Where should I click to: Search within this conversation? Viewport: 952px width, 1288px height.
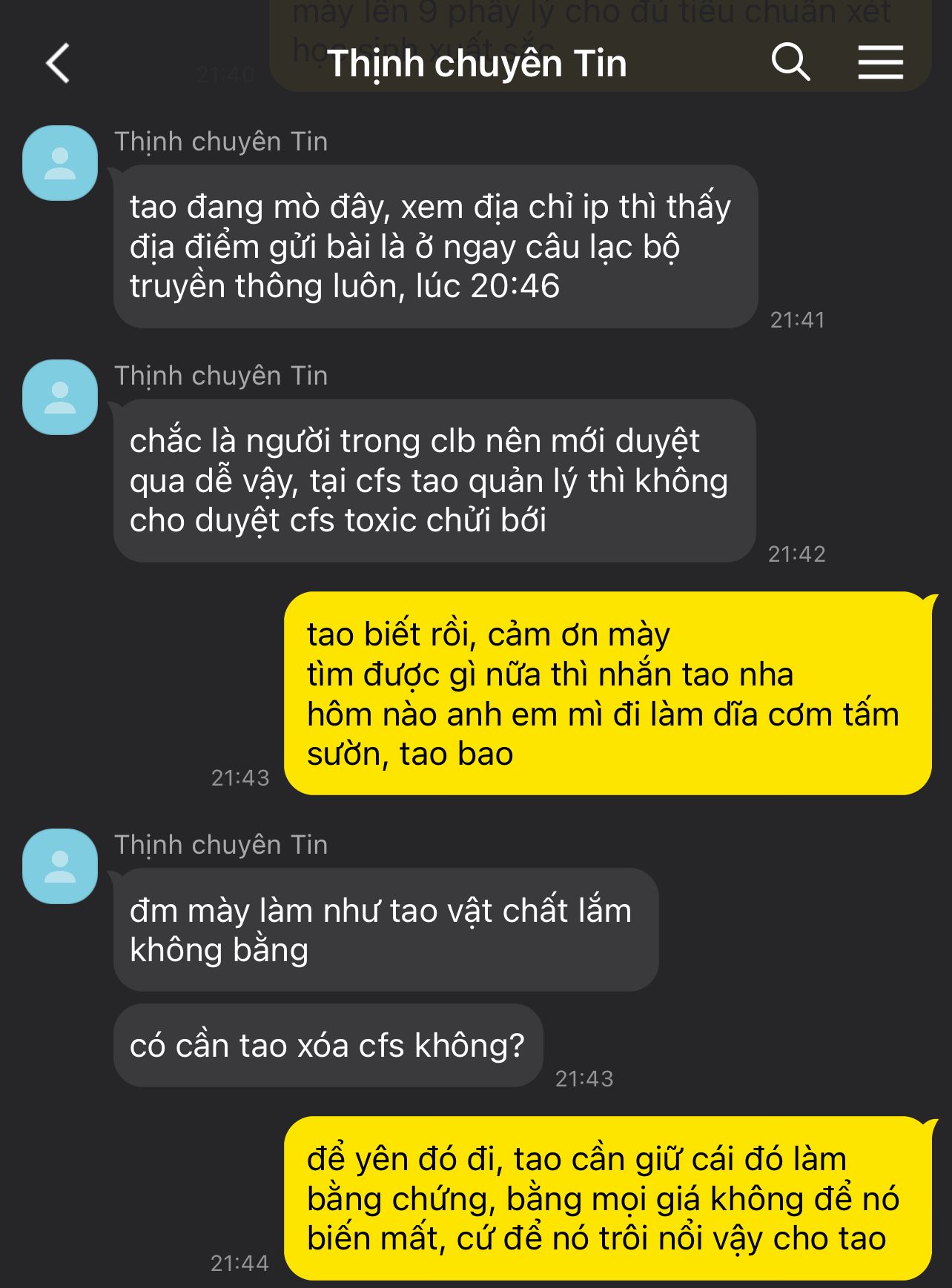[x=790, y=62]
